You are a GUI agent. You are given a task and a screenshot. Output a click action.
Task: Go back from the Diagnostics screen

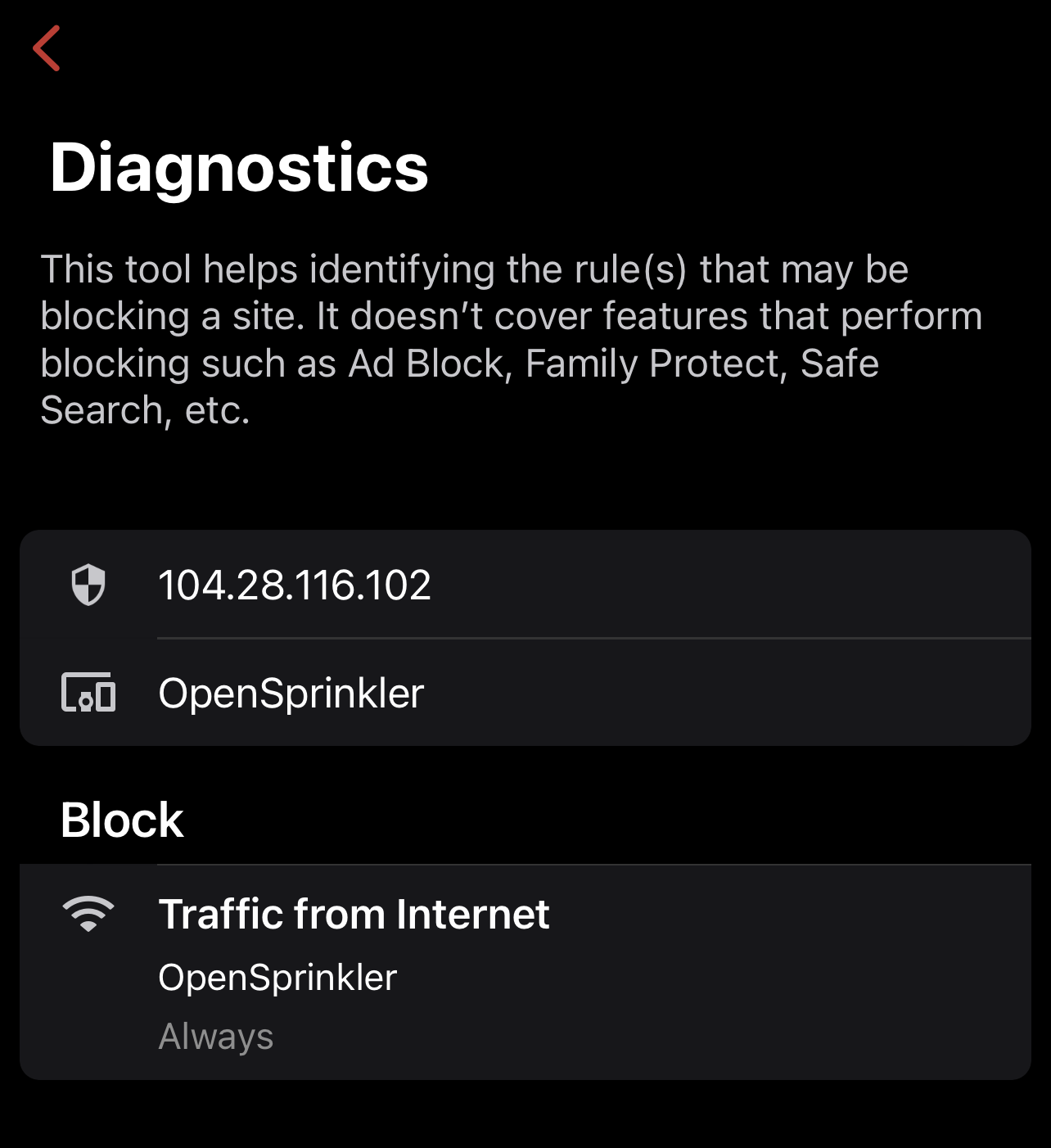pos(47,48)
